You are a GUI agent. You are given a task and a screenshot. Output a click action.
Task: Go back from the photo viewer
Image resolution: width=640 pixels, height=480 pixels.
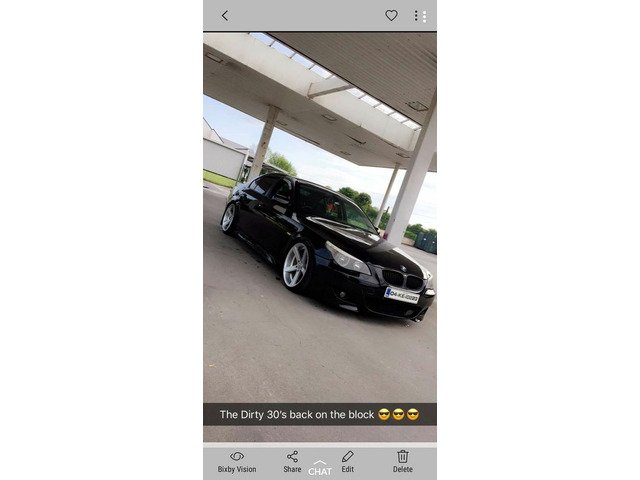[224, 15]
